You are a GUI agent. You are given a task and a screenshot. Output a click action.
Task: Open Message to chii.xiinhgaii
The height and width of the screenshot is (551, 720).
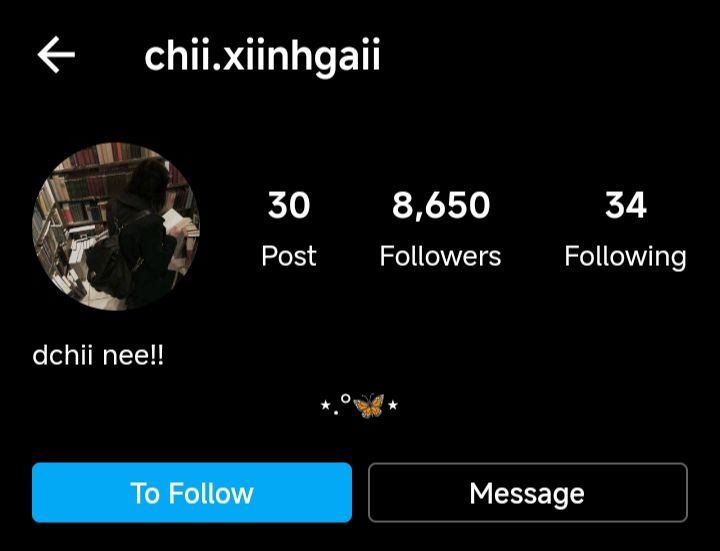tap(528, 492)
